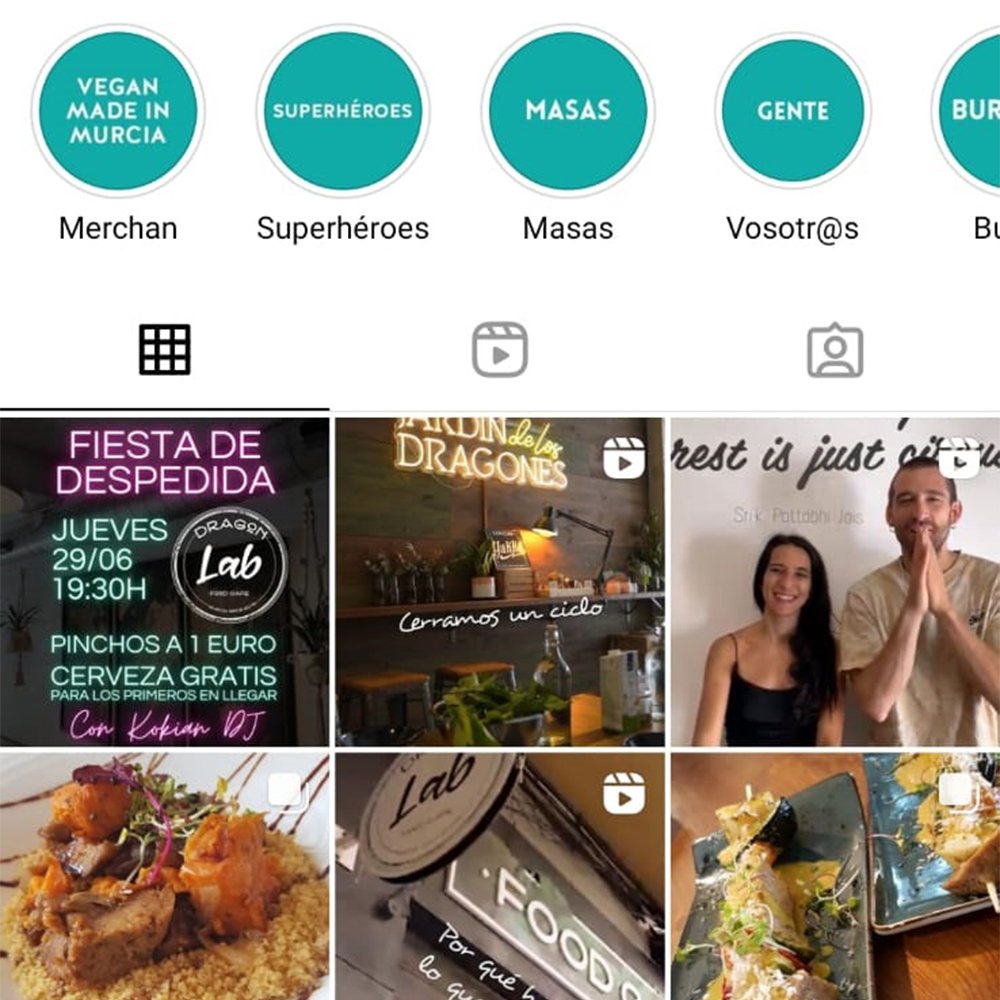
Task: View the Masas highlight
Action: point(568,110)
